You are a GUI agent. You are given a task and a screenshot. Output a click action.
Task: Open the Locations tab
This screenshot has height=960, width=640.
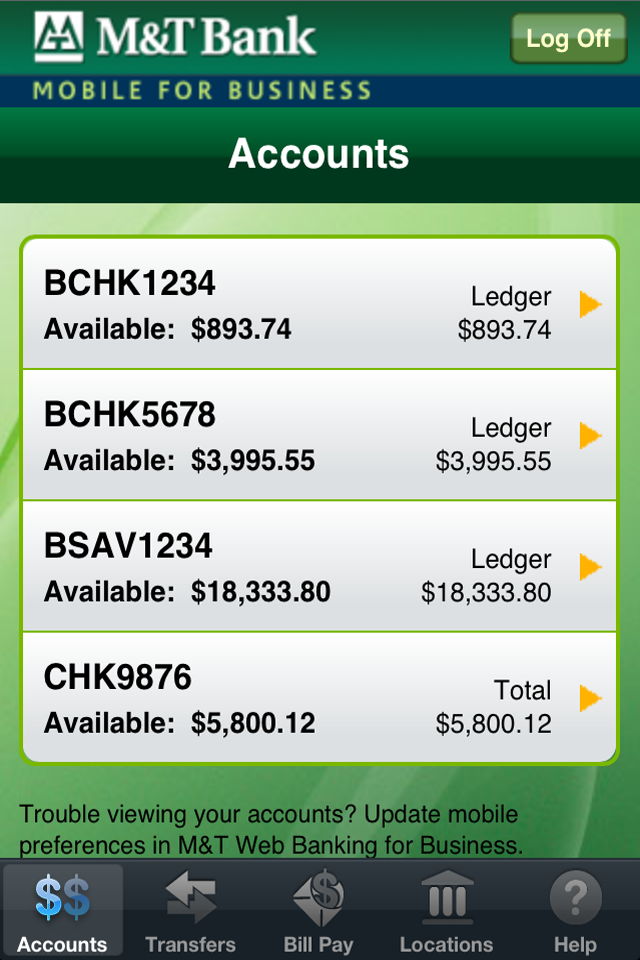[x=446, y=911]
